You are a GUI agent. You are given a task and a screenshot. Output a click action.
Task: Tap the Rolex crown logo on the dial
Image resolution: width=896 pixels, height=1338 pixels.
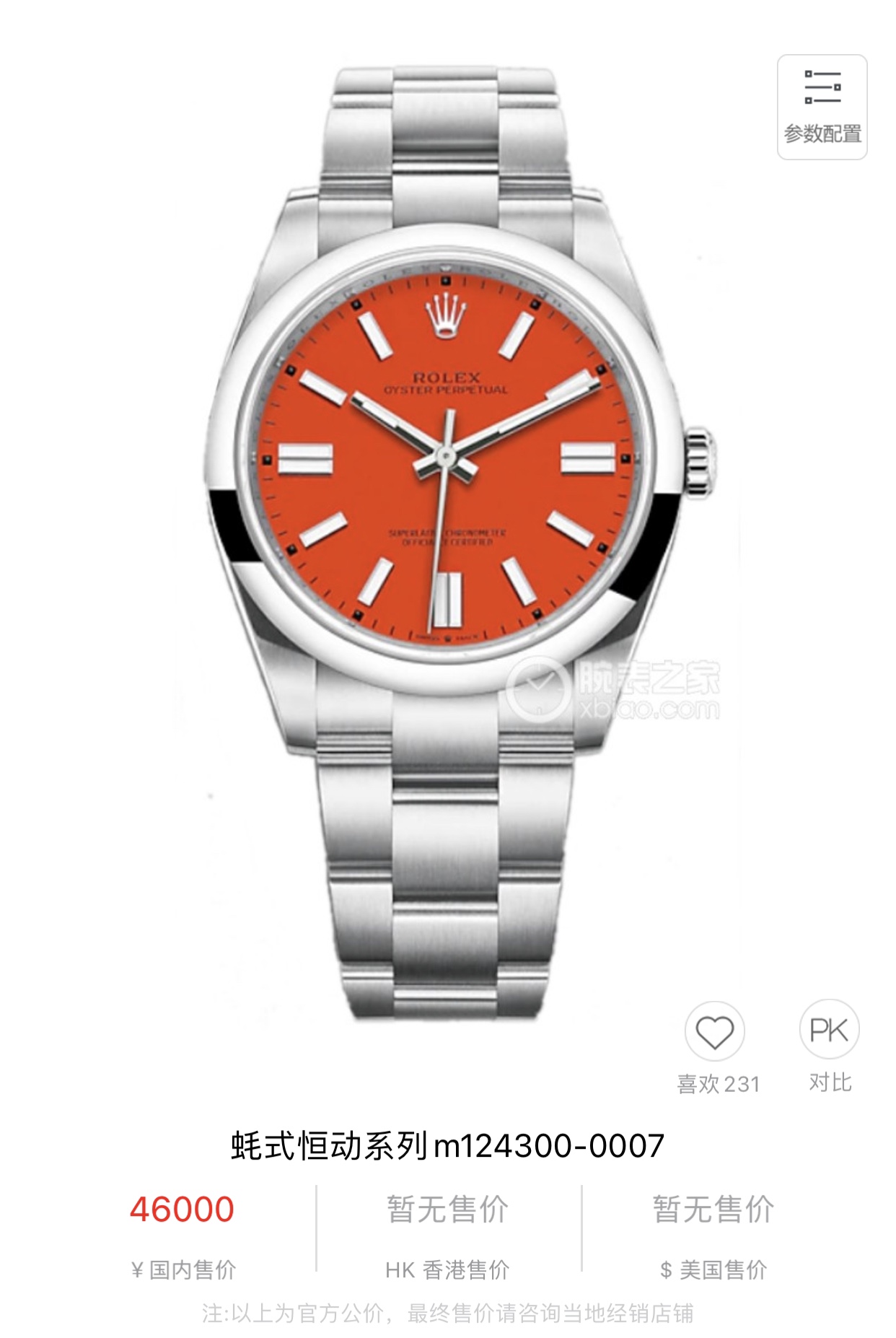(447, 318)
